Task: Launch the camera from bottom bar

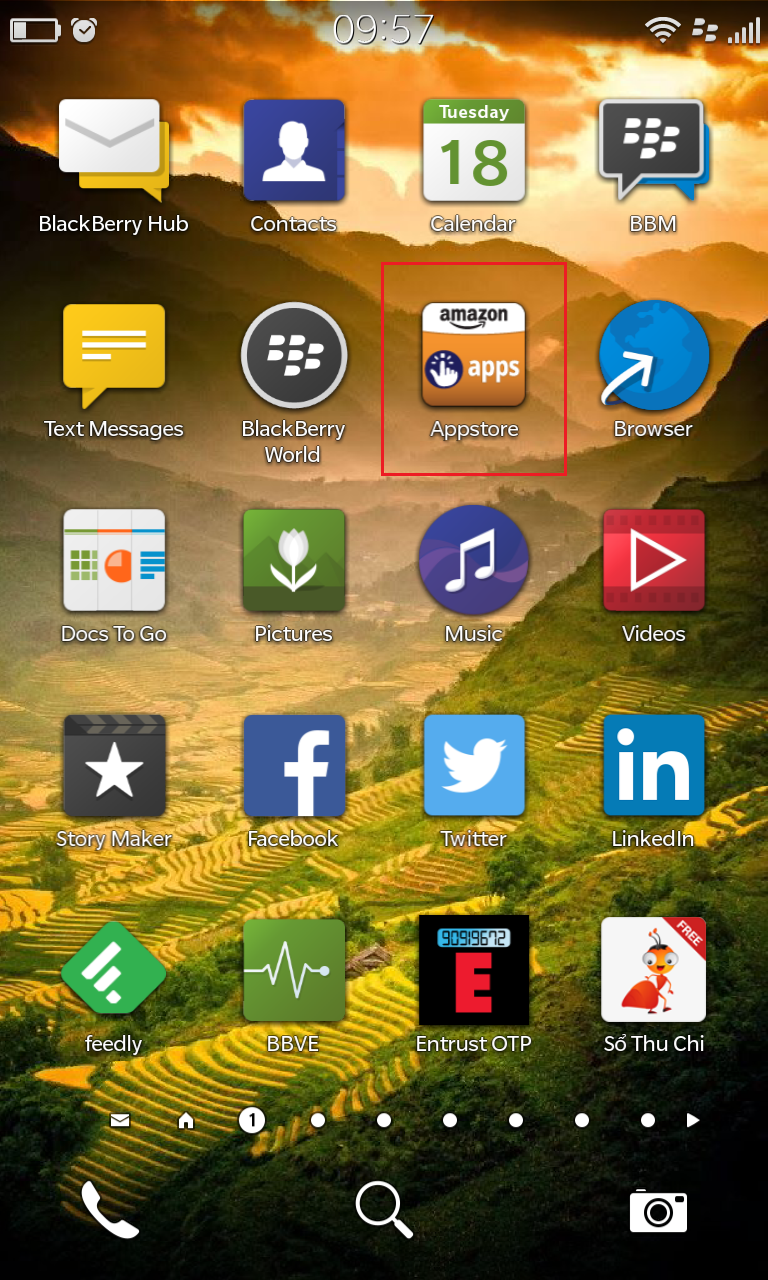Action: (658, 1210)
